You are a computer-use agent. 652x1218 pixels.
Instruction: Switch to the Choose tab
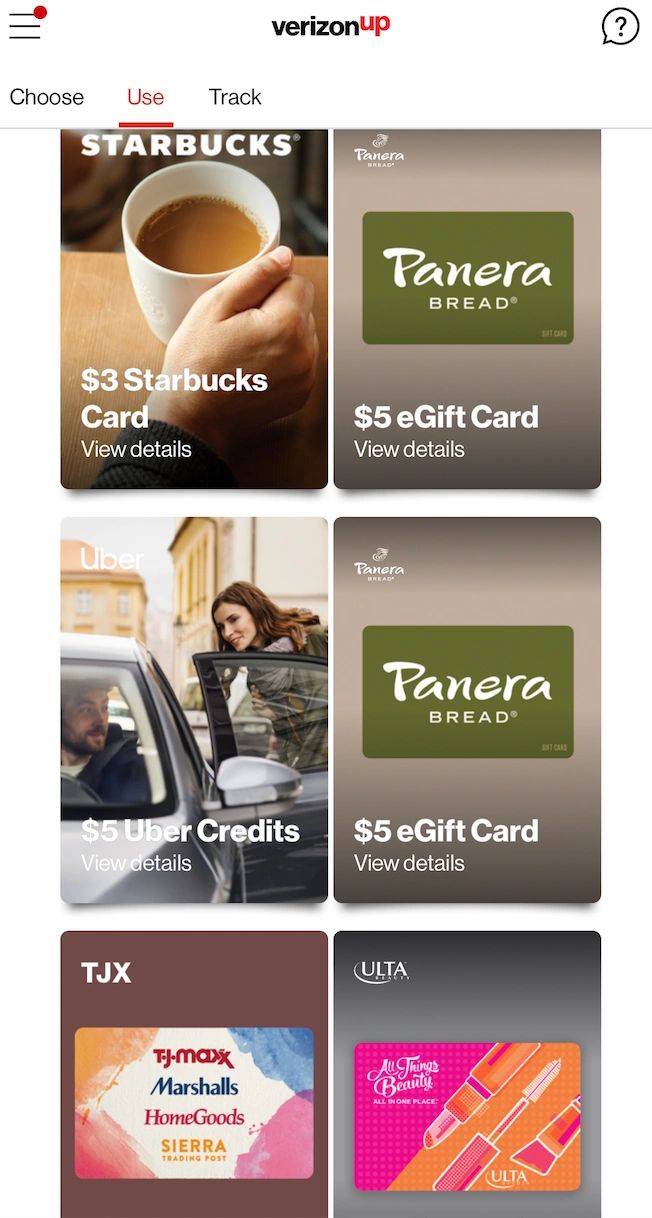47,97
